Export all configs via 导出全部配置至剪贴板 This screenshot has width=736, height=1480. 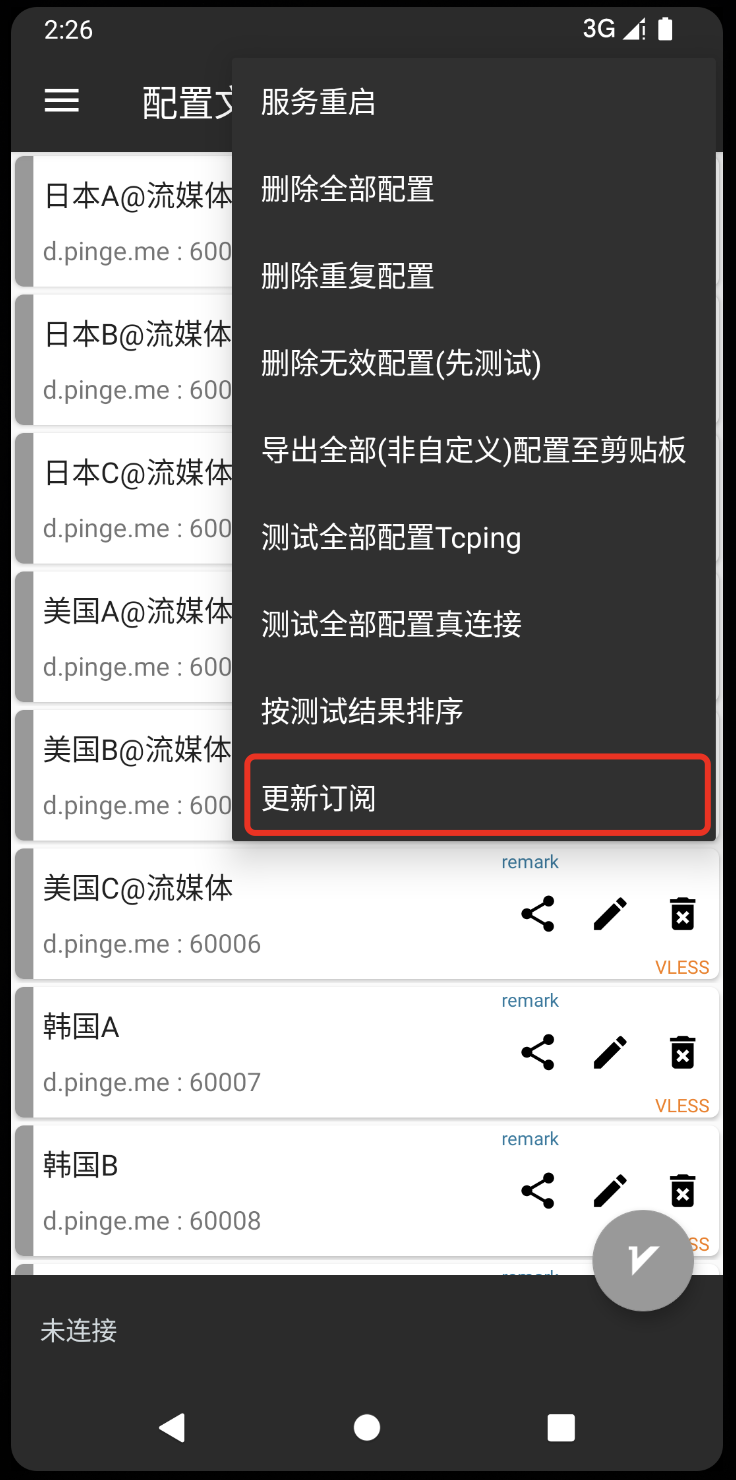tap(473, 450)
